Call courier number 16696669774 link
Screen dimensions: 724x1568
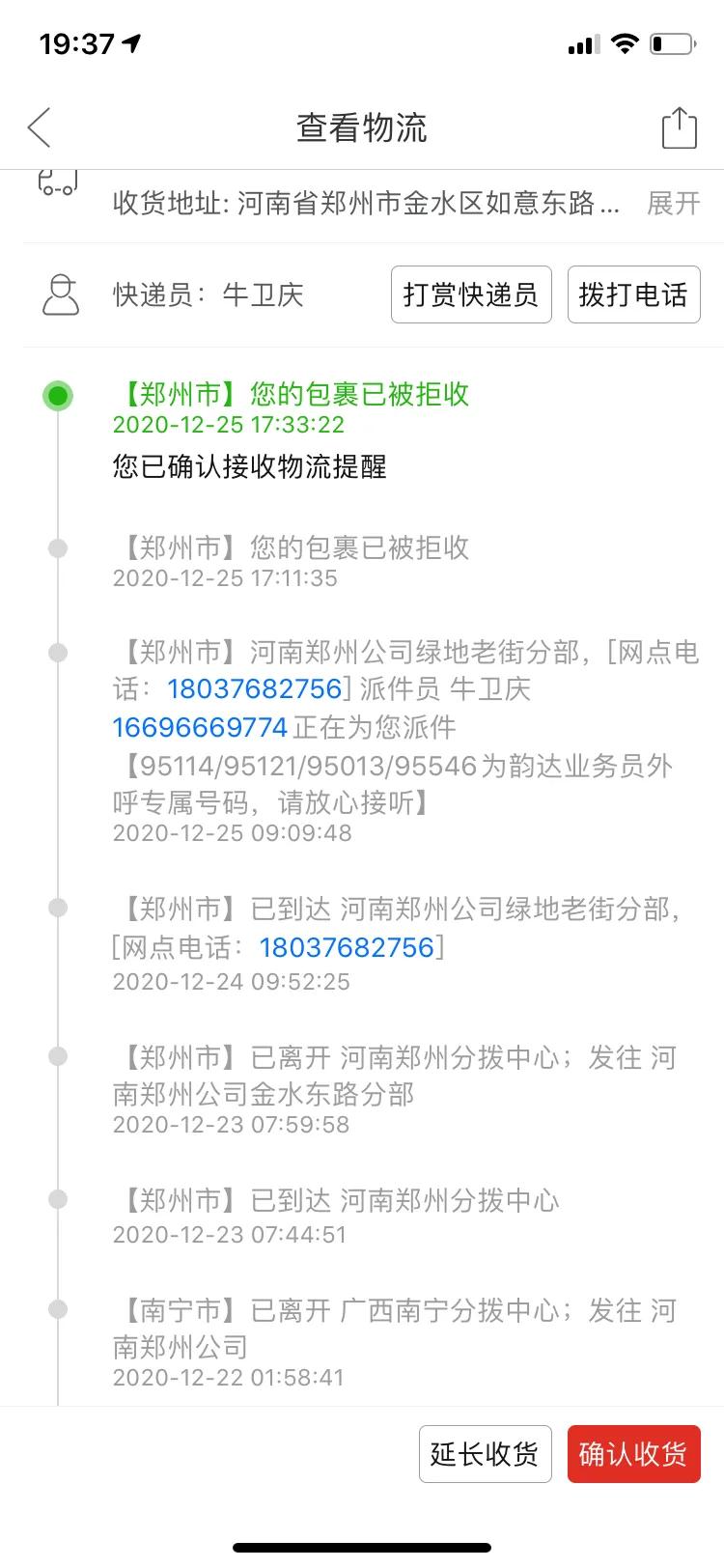[197, 726]
